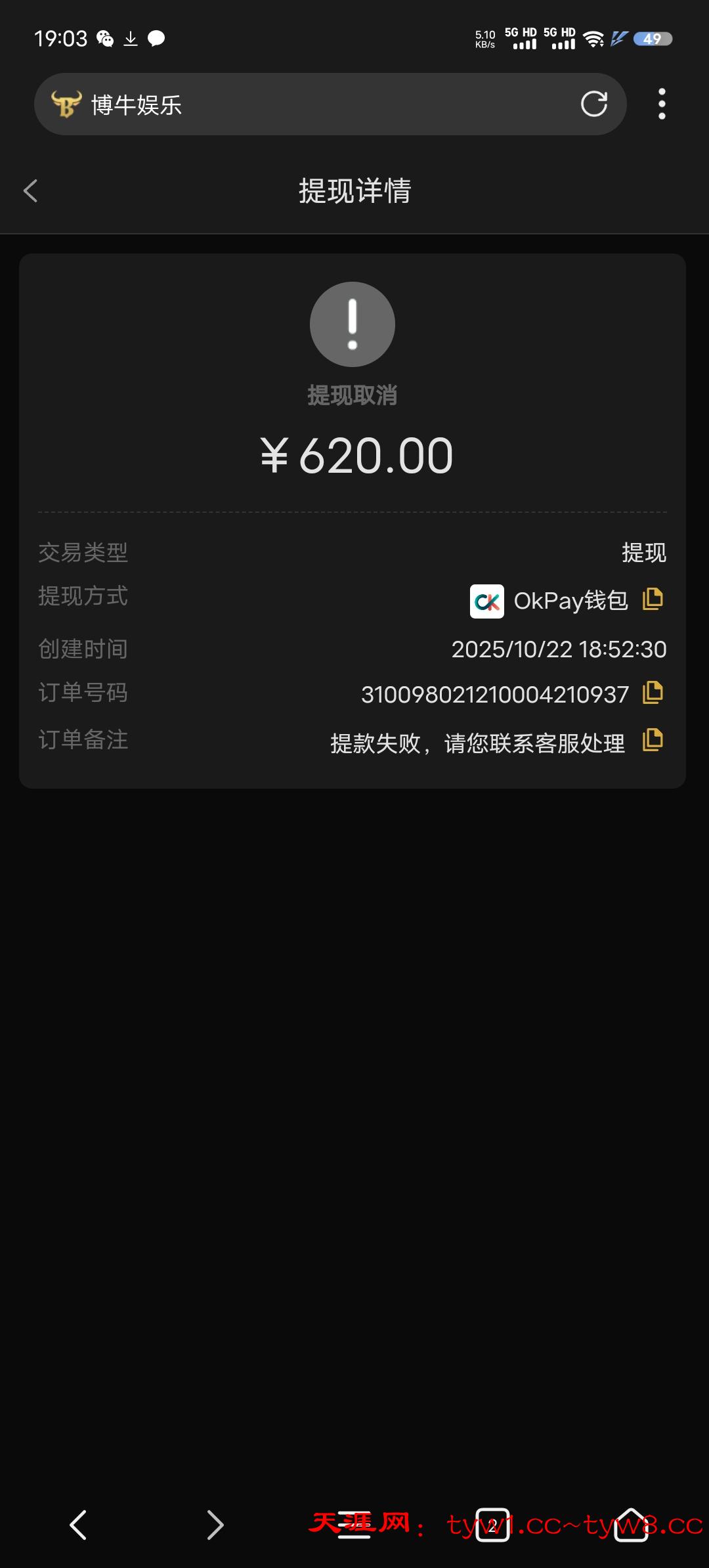Navigate back using the browser's bottom back arrow
The image size is (709, 1568).
click(x=78, y=1525)
